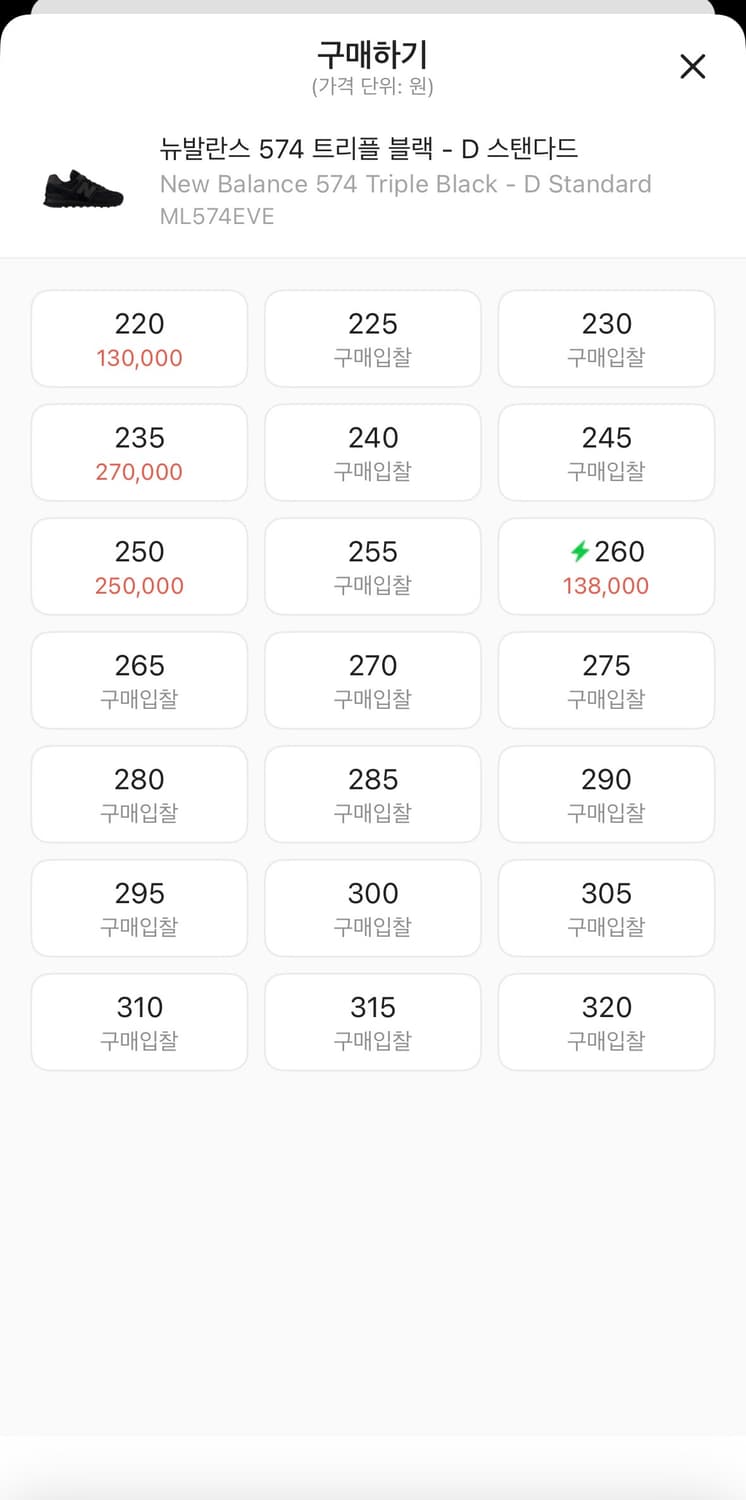Image resolution: width=746 pixels, height=1500 pixels.
Task: Choose size 240 for 구매입찰
Action: [372, 452]
